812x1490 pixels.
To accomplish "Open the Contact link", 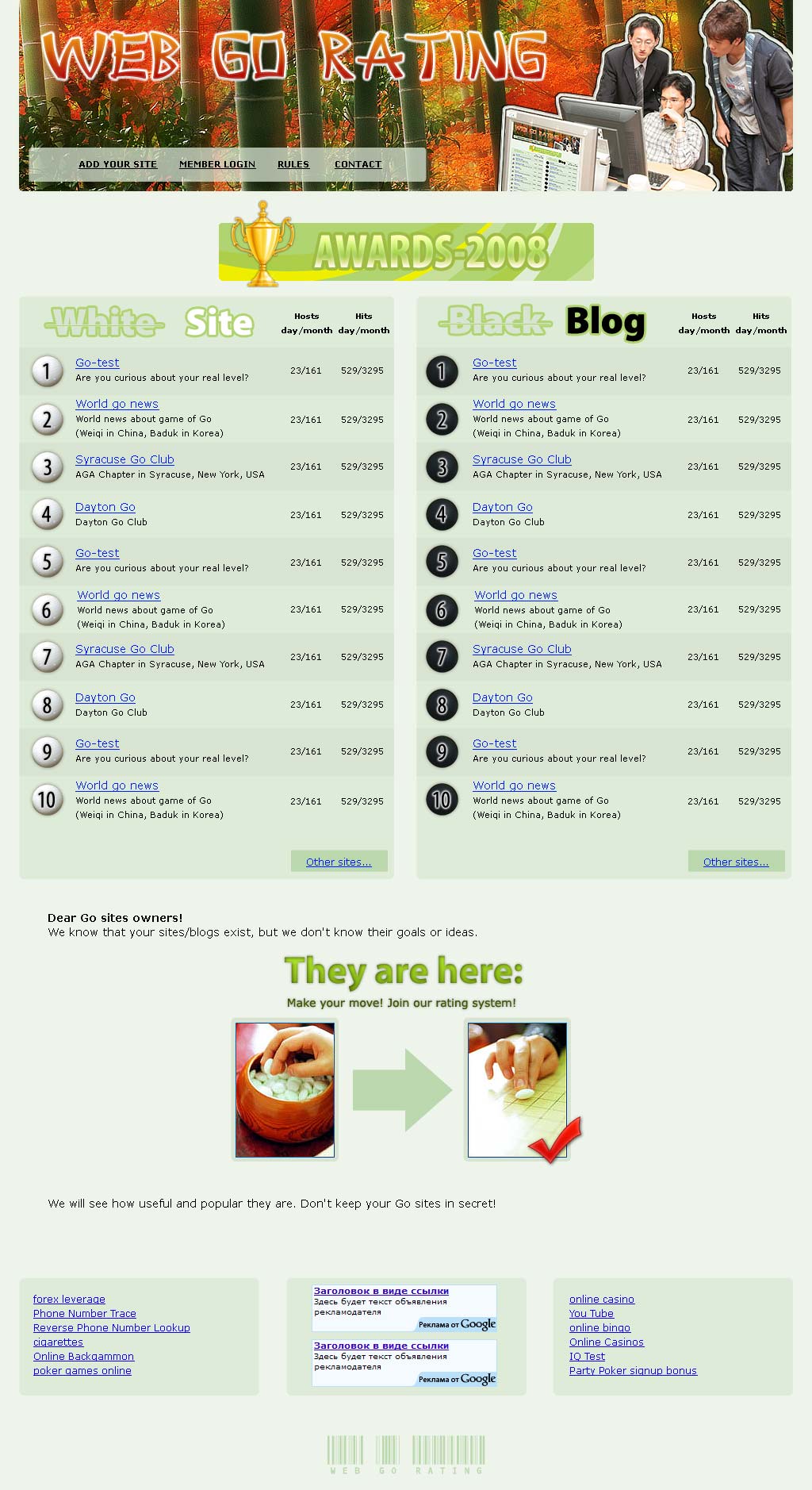I will [x=358, y=164].
